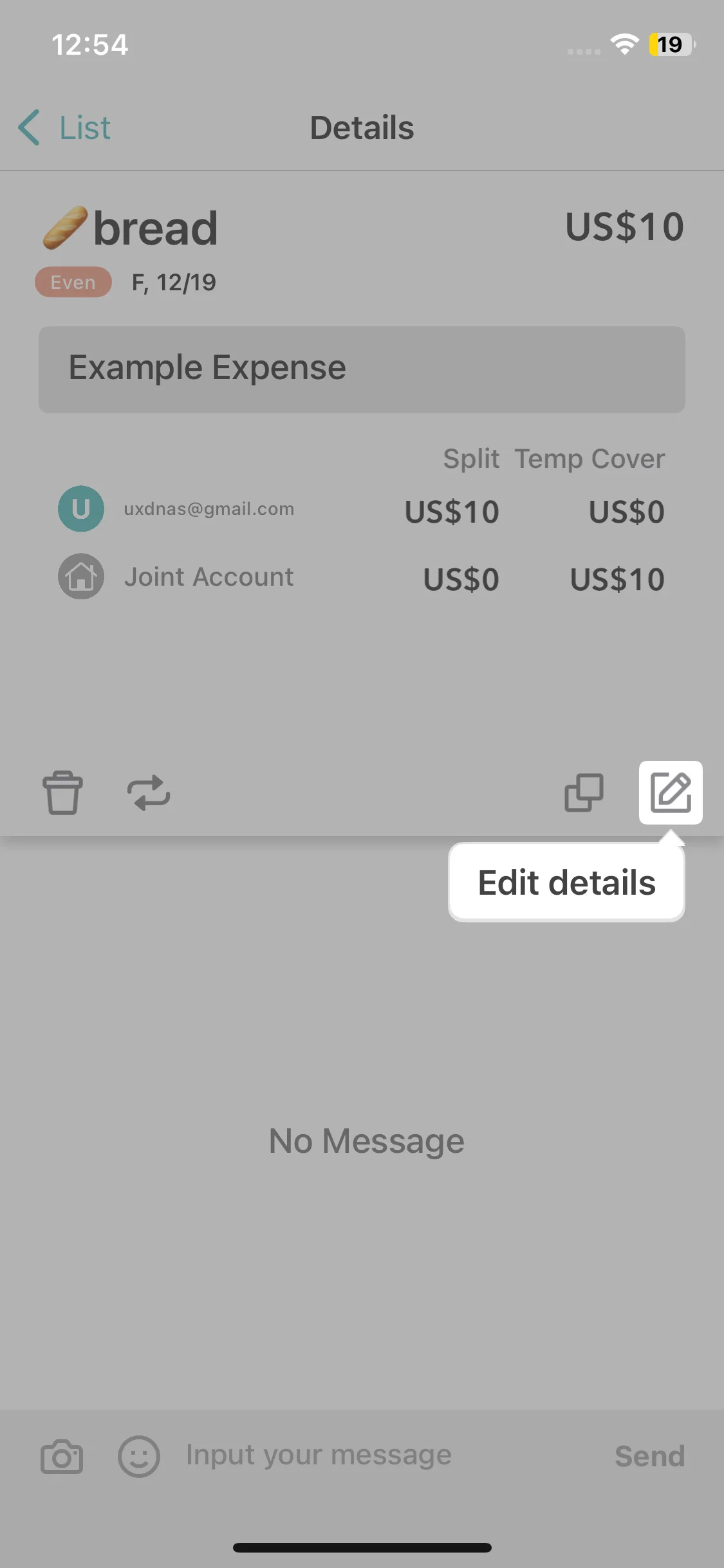Go back to the List screen
The image size is (724, 1568).
[x=64, y=127]
